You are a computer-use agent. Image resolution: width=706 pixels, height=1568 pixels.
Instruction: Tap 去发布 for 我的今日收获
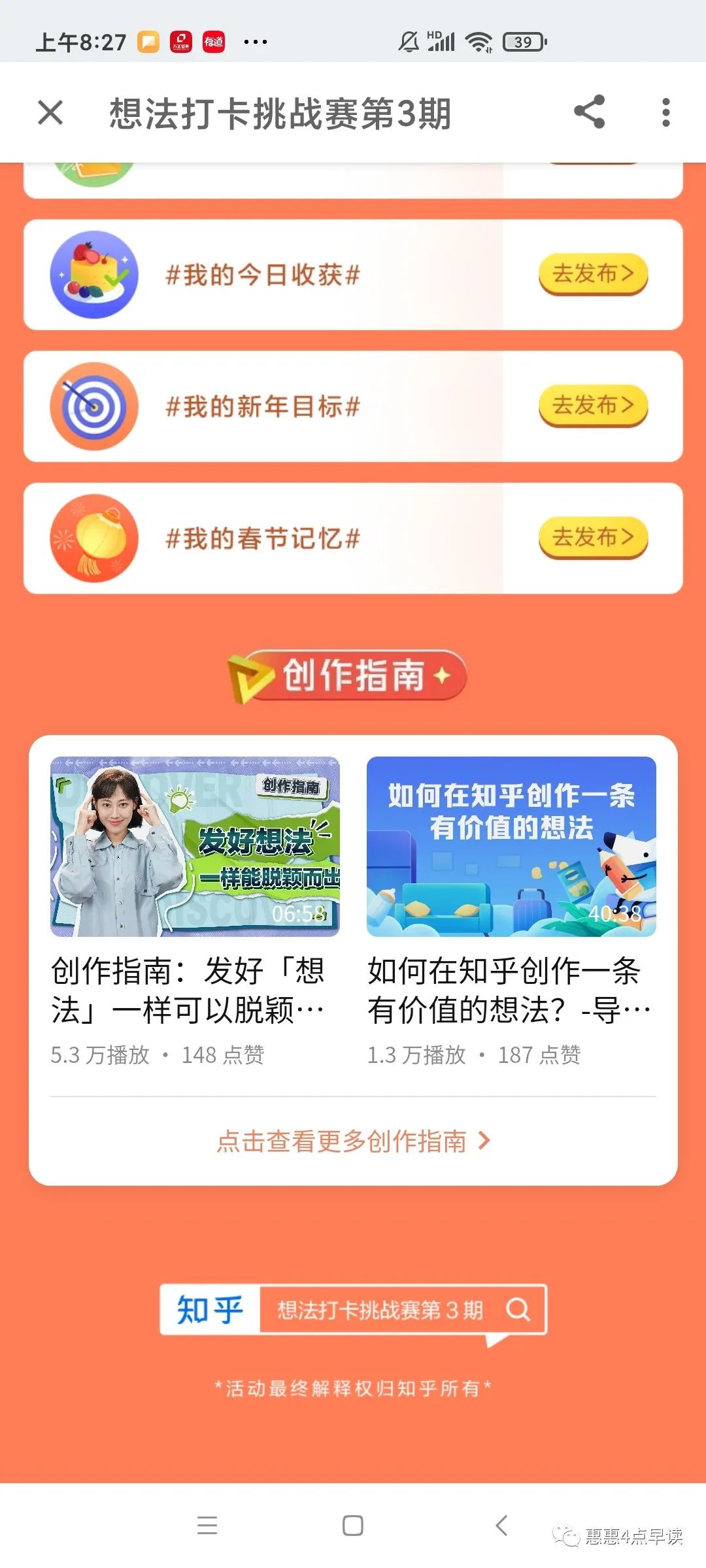[592, 273]
